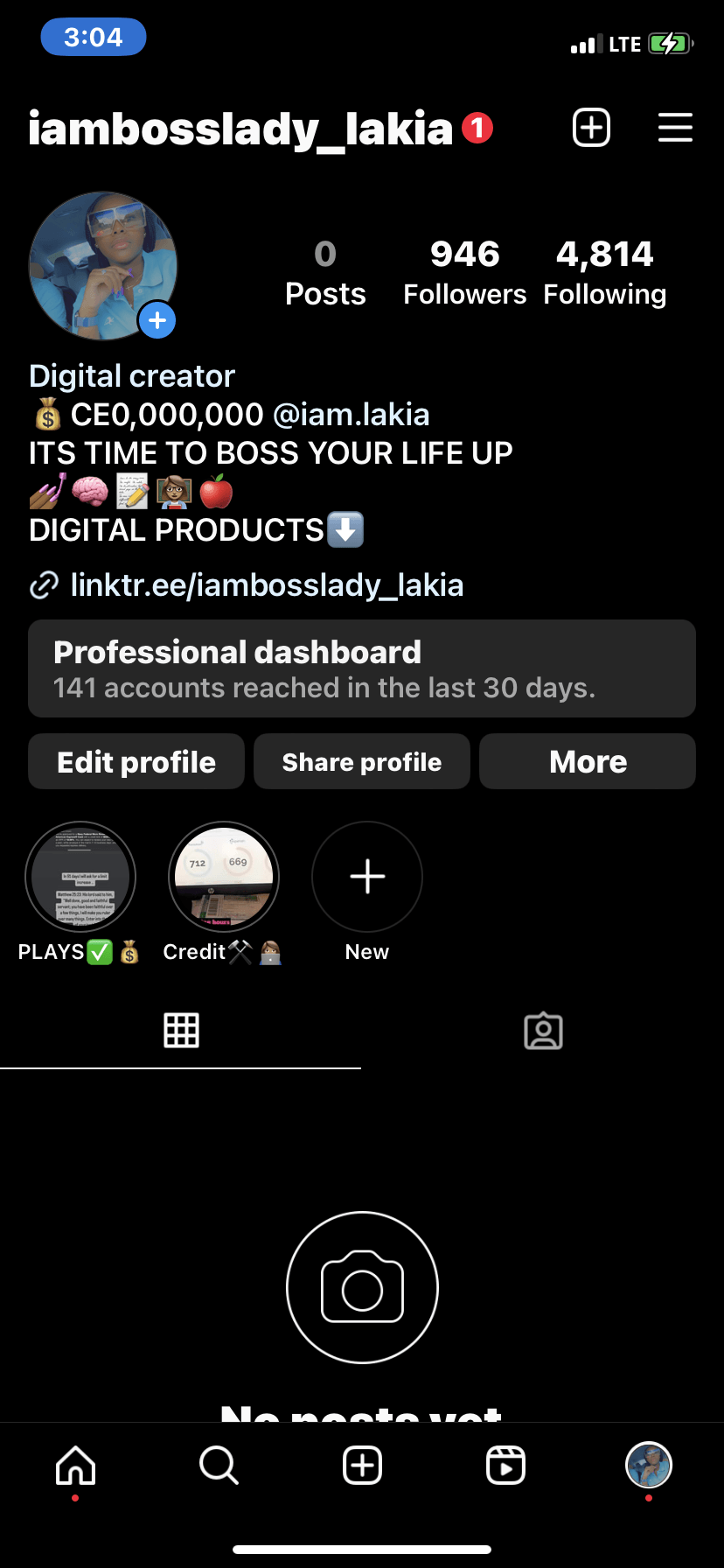
Task: Open the create new post plus icon
Action: point(591,128)
